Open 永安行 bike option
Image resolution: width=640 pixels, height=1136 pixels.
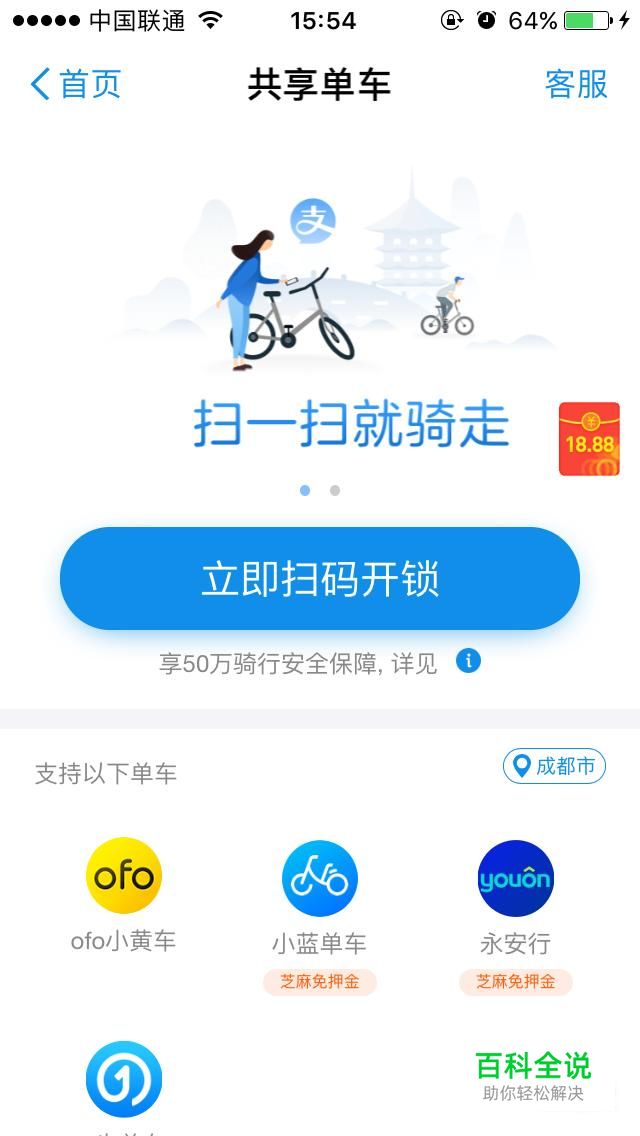515,878
